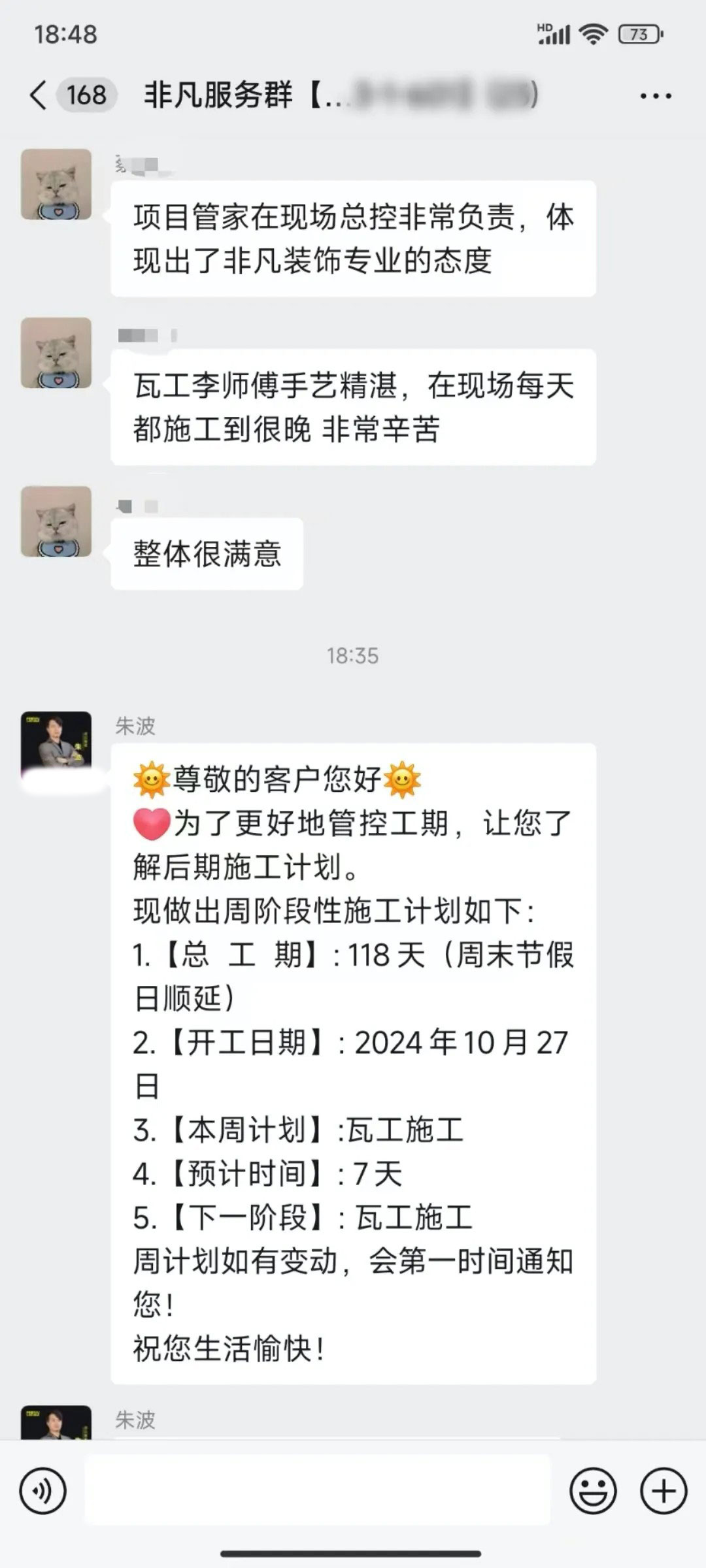Tap the cat avatar beside 整体很满意
This screenshot has width=706, height=1568.
coord(56,521)
